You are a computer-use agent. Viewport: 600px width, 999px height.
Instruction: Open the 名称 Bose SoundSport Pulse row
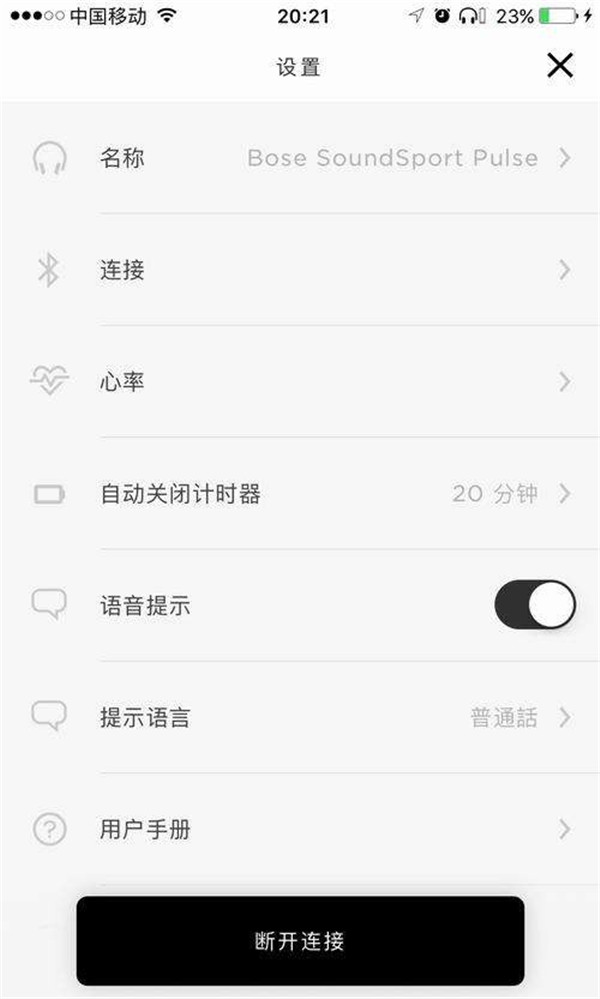[x=300, y=158]
